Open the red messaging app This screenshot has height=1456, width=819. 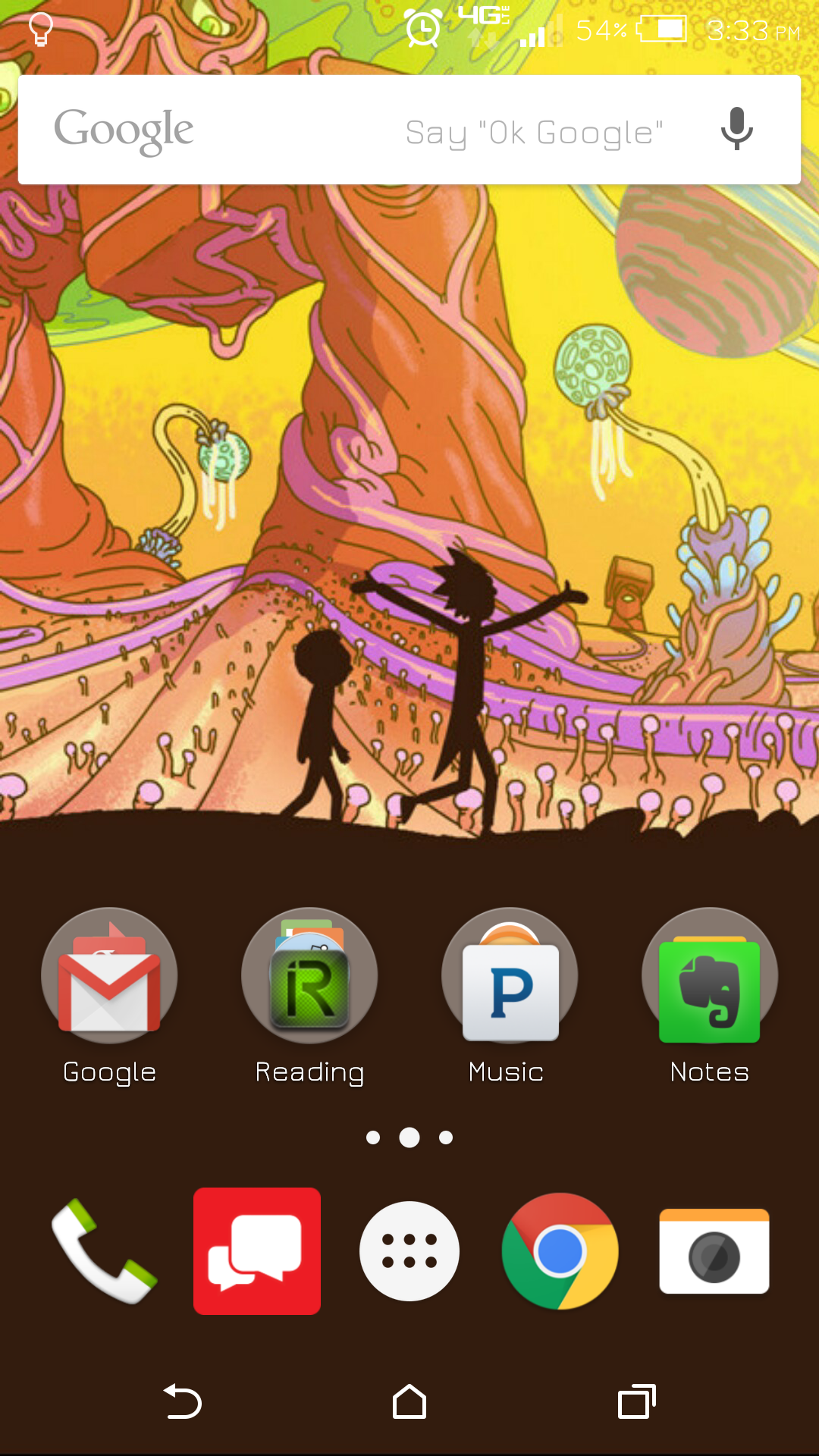(x=257, y=1251)
